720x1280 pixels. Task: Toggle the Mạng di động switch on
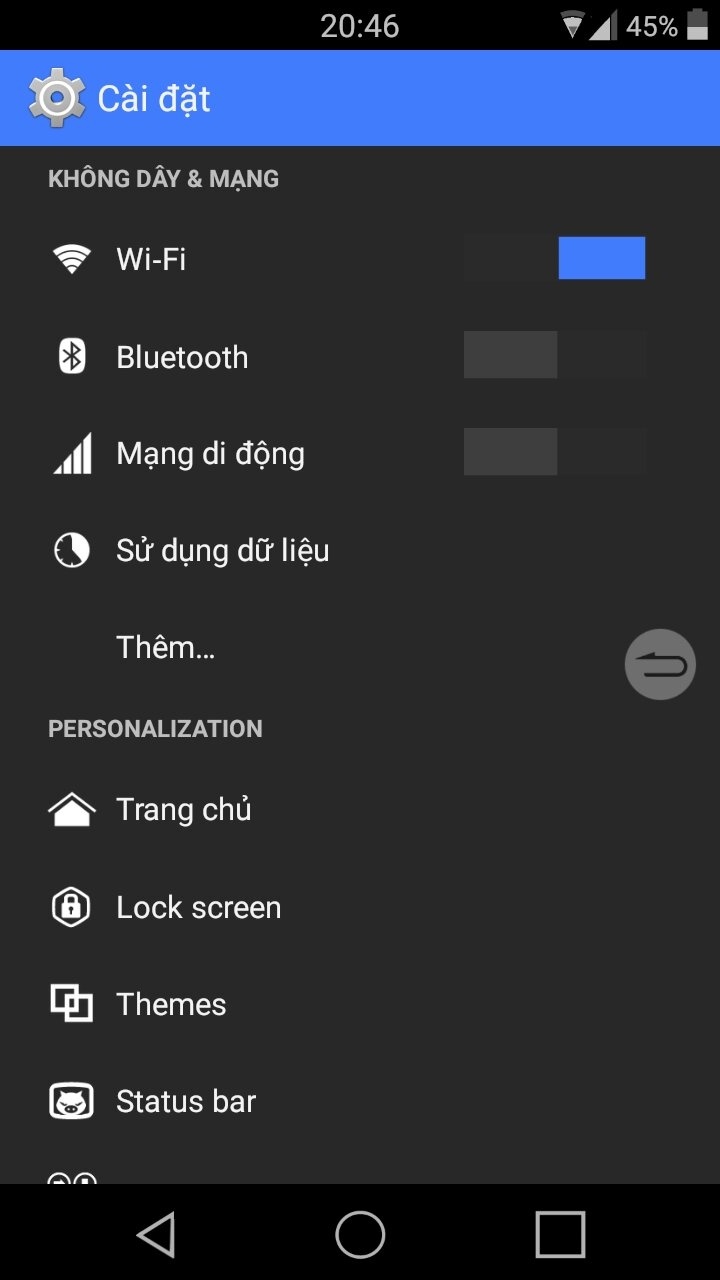555,452
